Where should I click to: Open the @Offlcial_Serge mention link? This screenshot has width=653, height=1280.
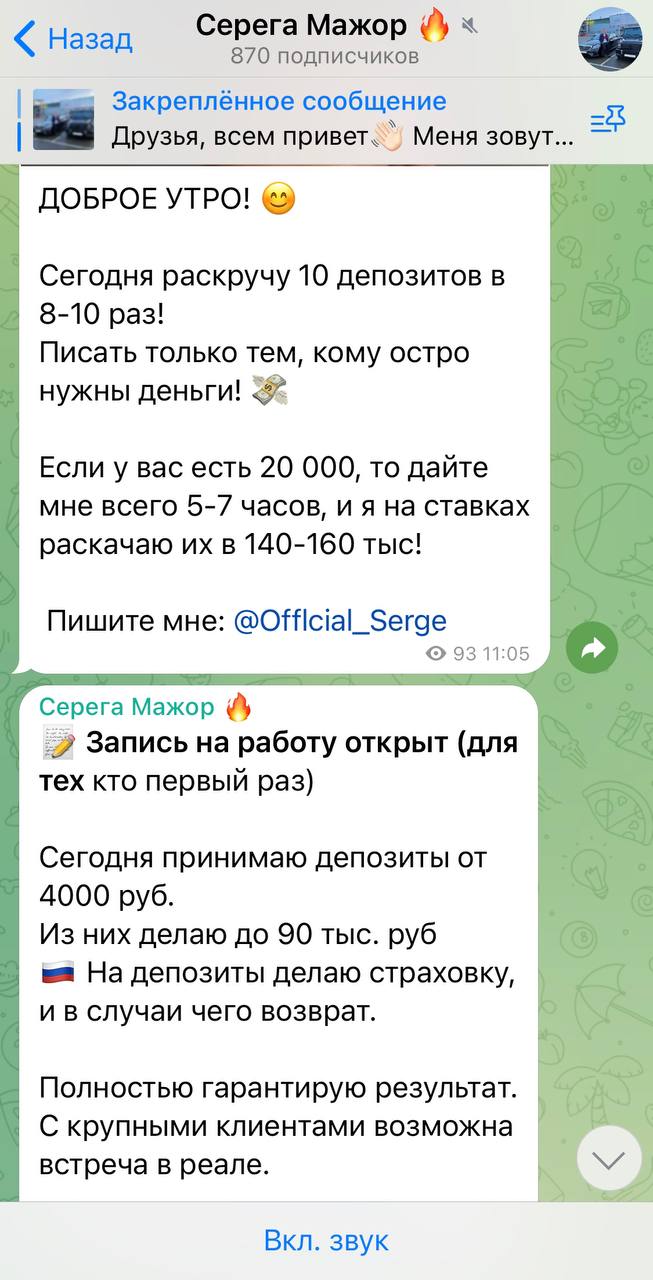(340, 621)
